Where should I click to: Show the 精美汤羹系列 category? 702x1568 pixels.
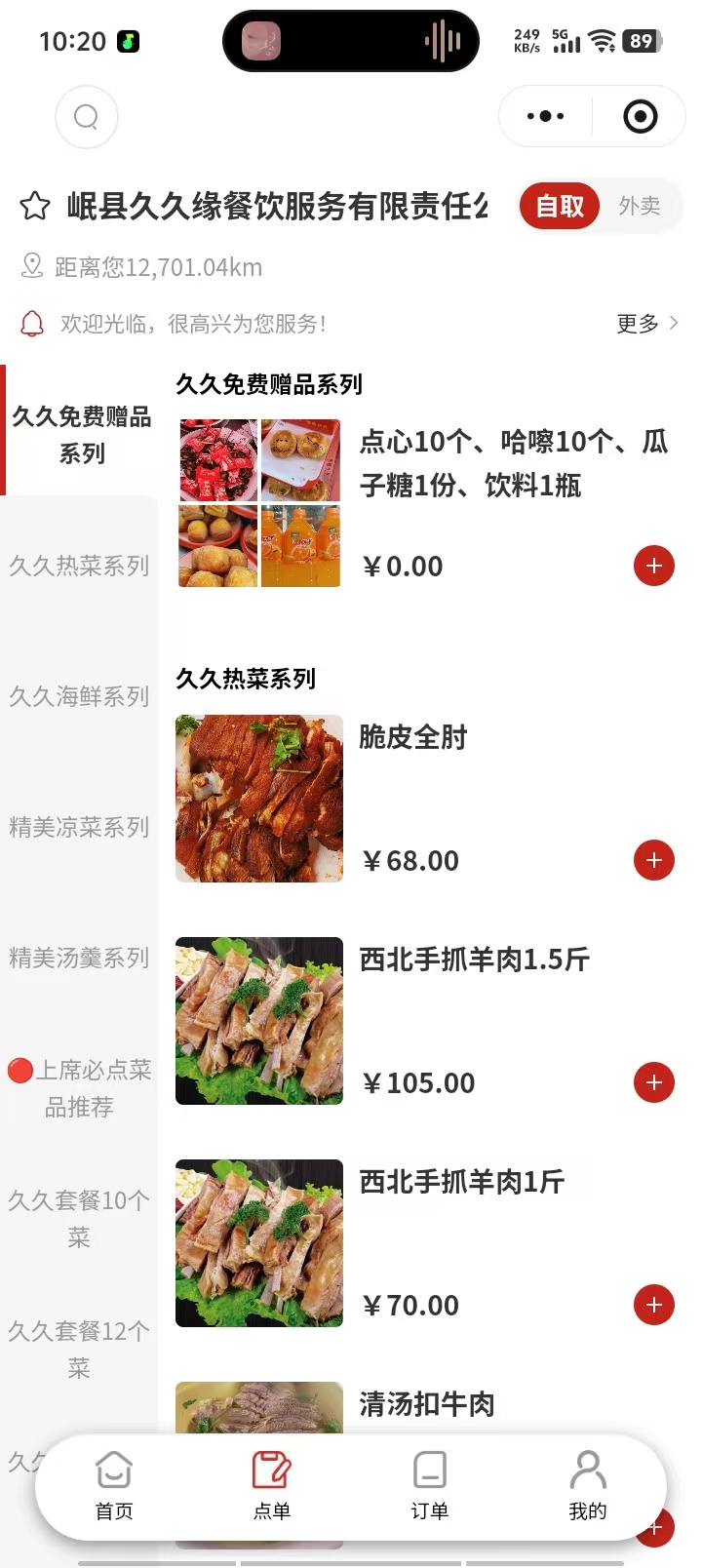pyautogui.click(x=79, y=958)
